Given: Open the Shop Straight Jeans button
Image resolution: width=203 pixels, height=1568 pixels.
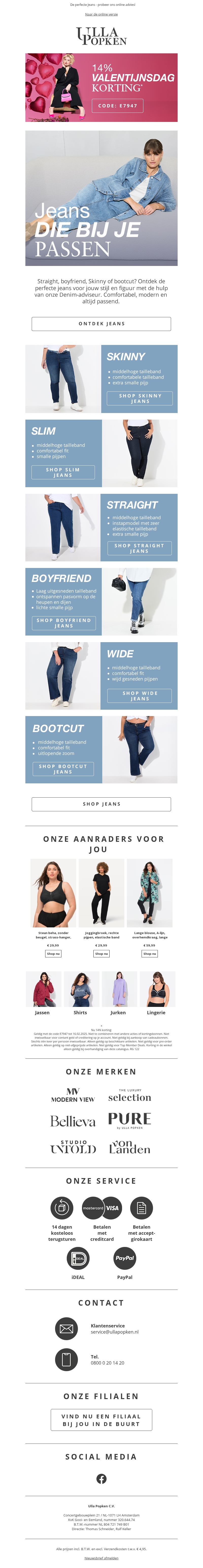Looking at the screenshot, I should coord(139,548).
